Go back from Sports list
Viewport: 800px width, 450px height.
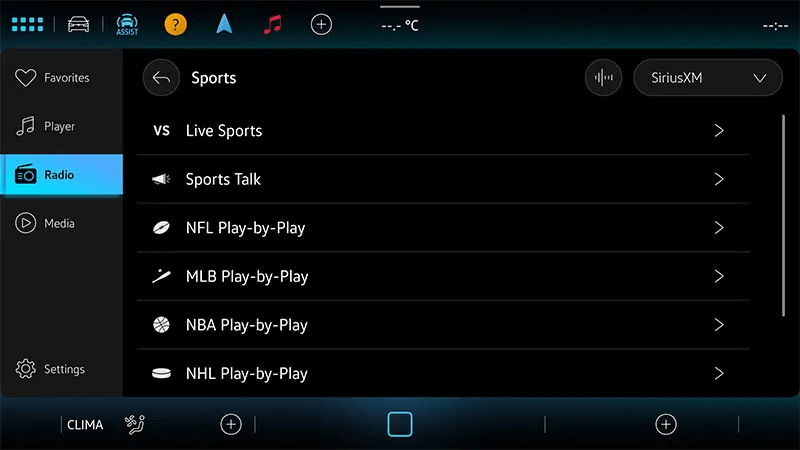[x=161, y=78]
